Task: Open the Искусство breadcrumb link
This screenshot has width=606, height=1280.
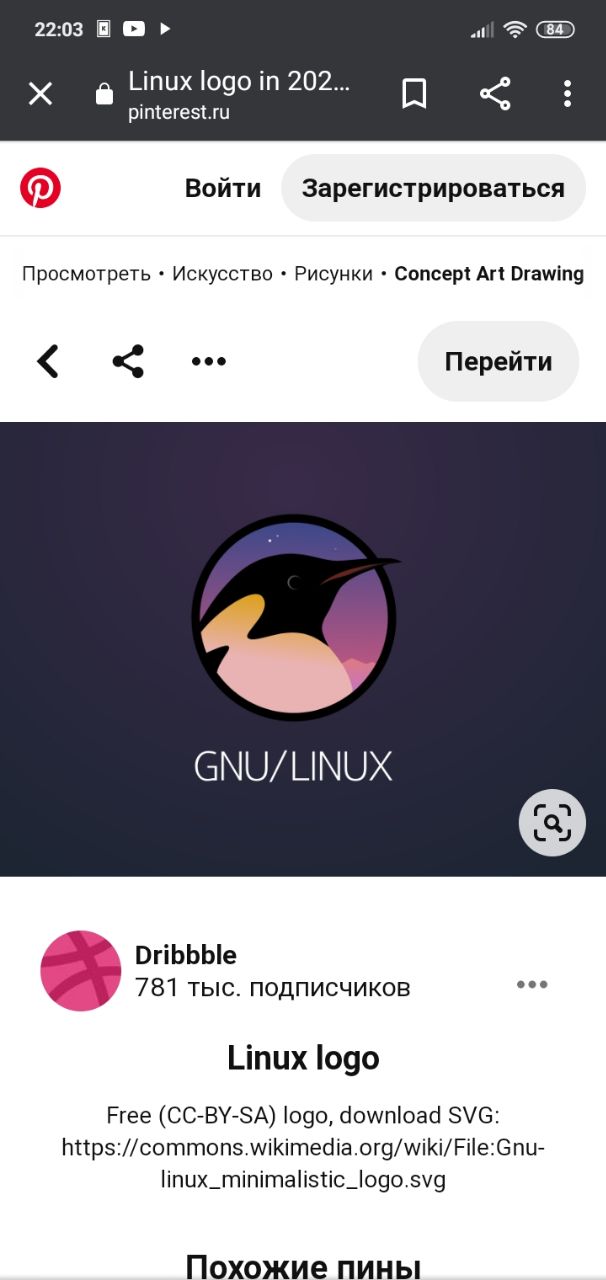Action: [222, 274]
